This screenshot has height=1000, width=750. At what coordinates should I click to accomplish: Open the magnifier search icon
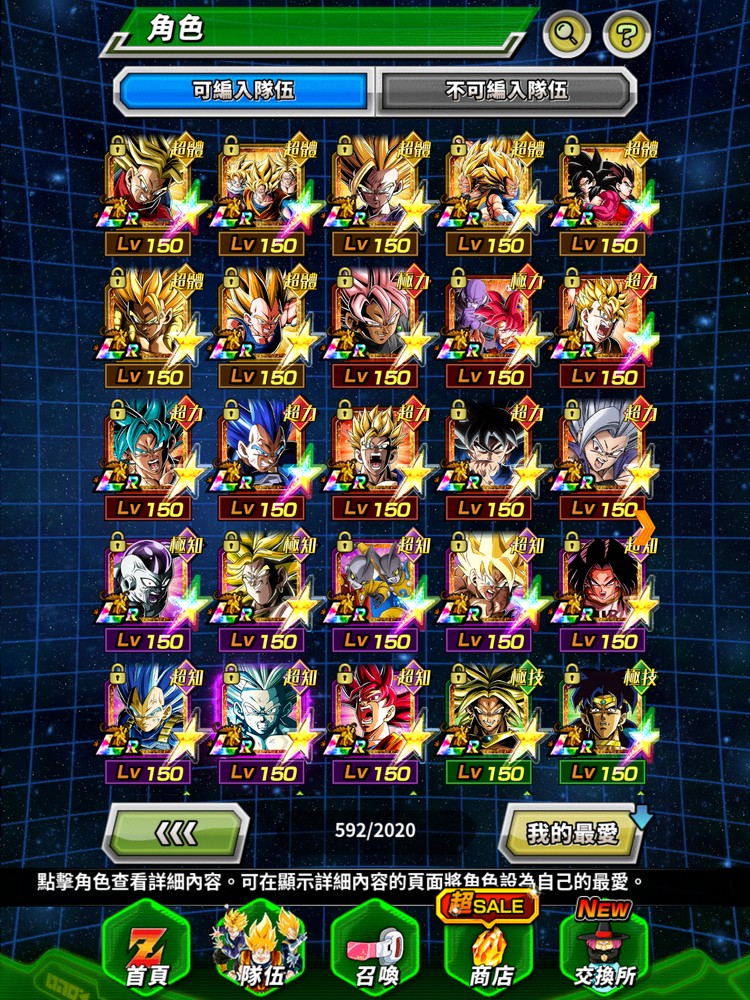pyautogui.click(x=567, y=35)
